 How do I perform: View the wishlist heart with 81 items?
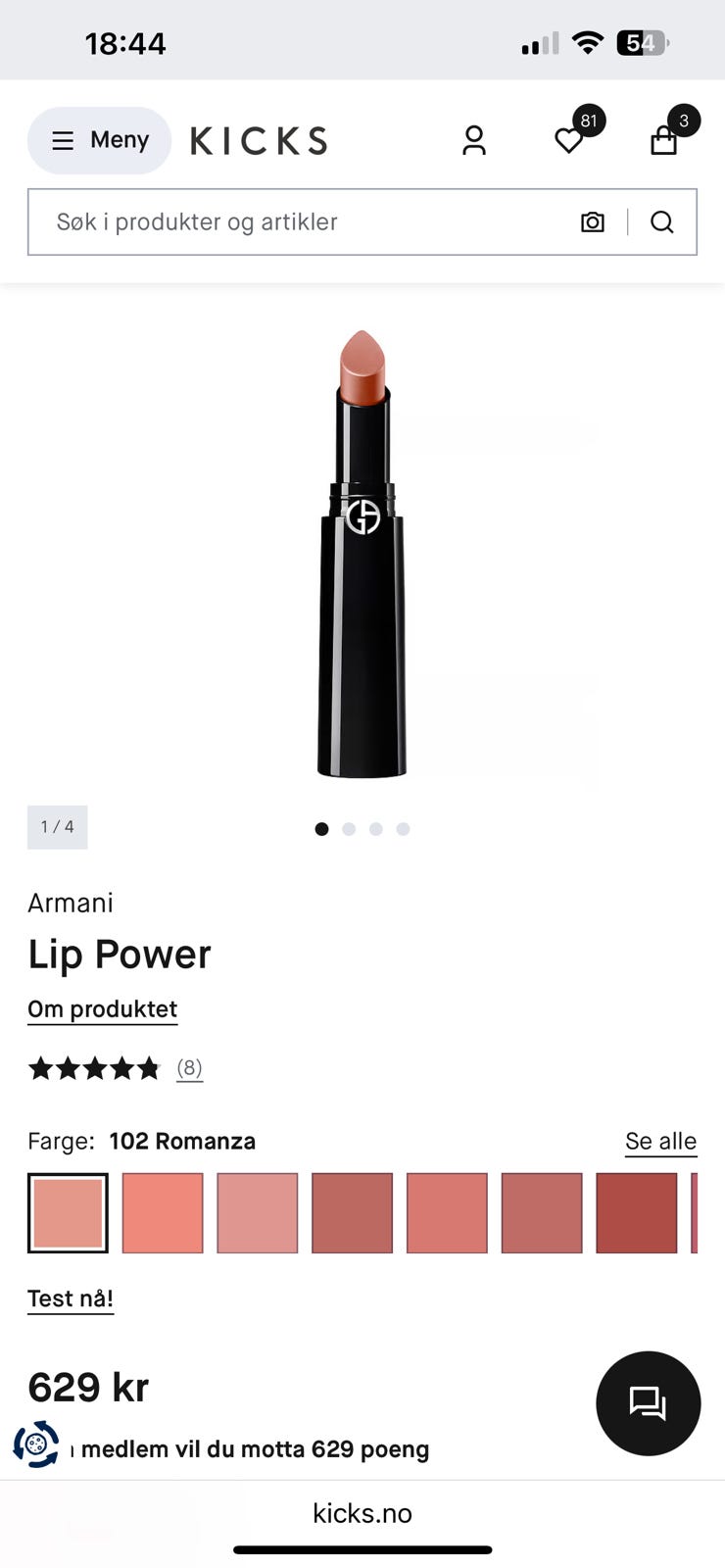[x=569, y=141]
